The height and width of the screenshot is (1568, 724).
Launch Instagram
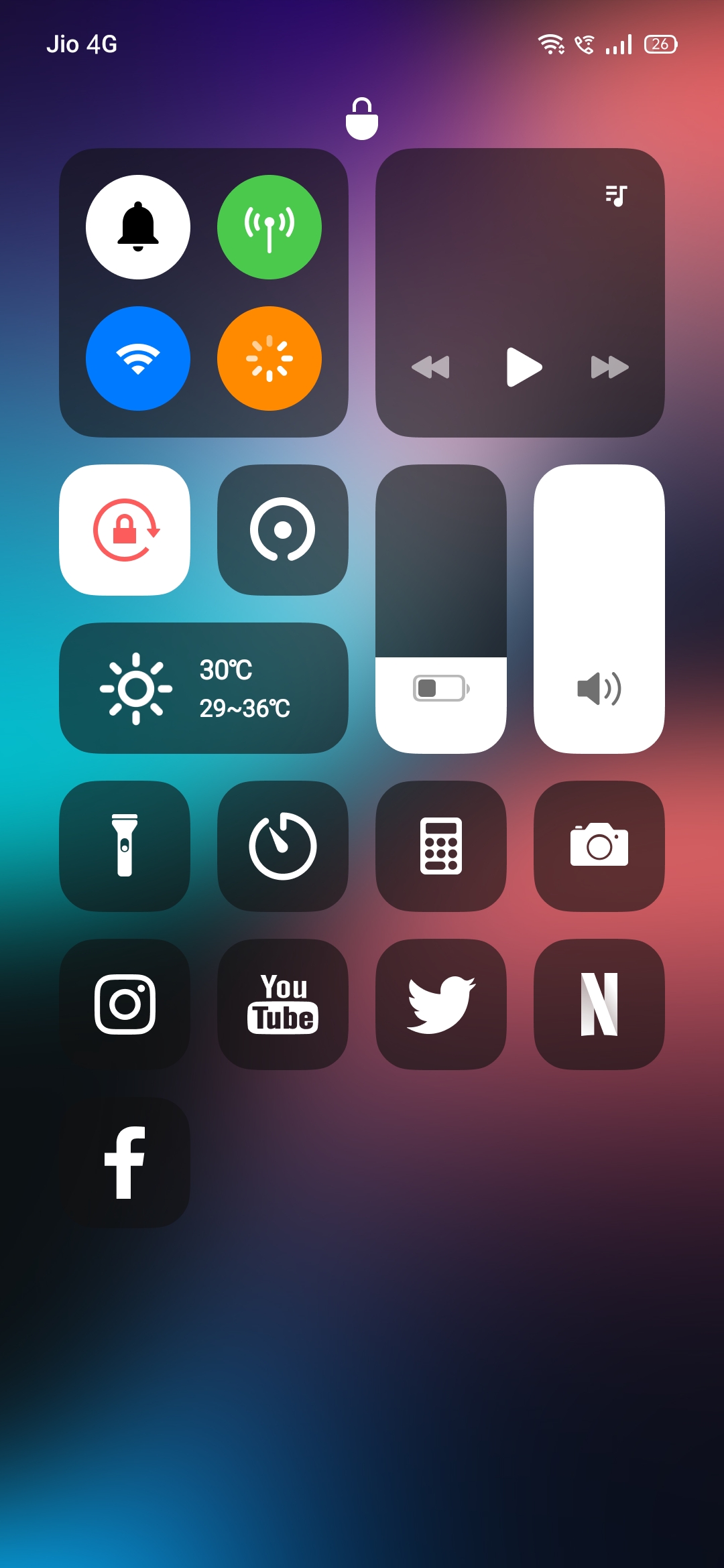tap(125, 1004)
